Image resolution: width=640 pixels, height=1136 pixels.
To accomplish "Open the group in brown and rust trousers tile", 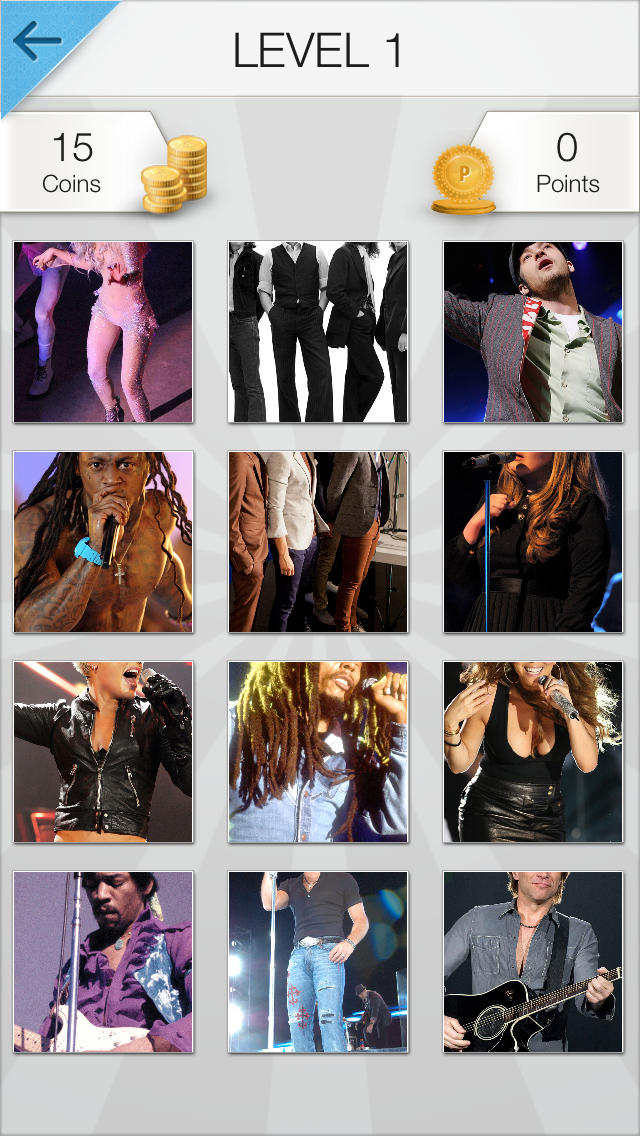I will point(318,542).
